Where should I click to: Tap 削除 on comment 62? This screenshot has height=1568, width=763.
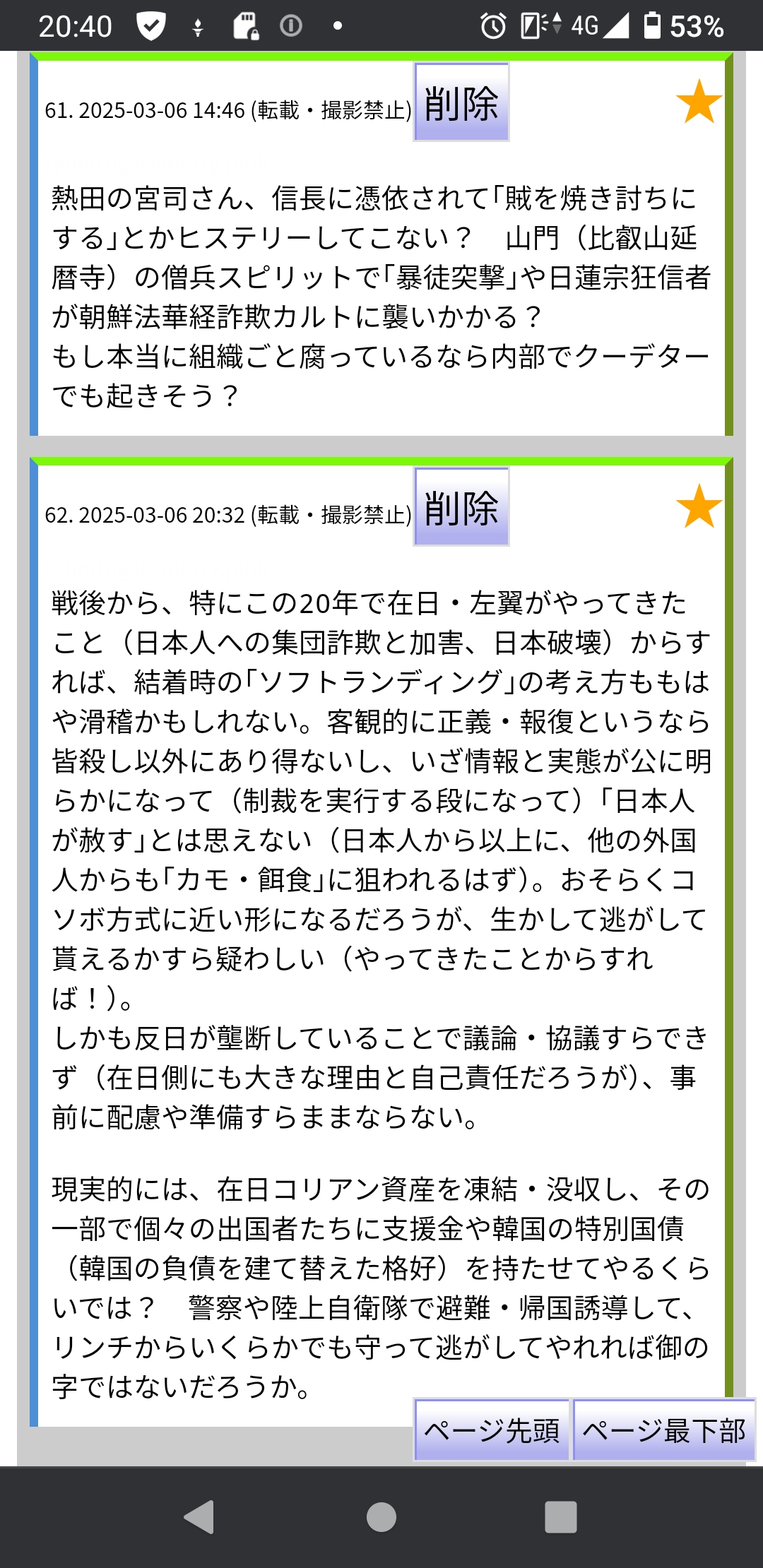coord(461,507)
